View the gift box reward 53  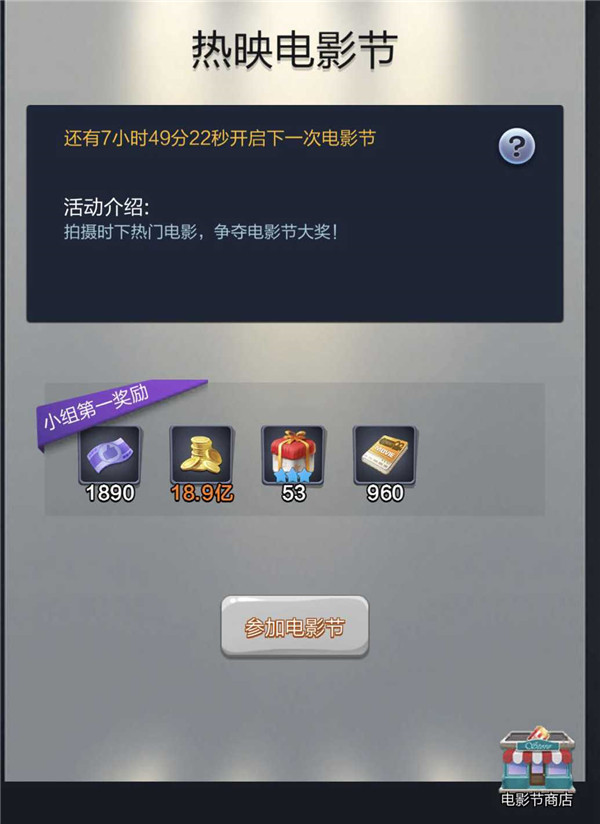(x=292, y=456)
